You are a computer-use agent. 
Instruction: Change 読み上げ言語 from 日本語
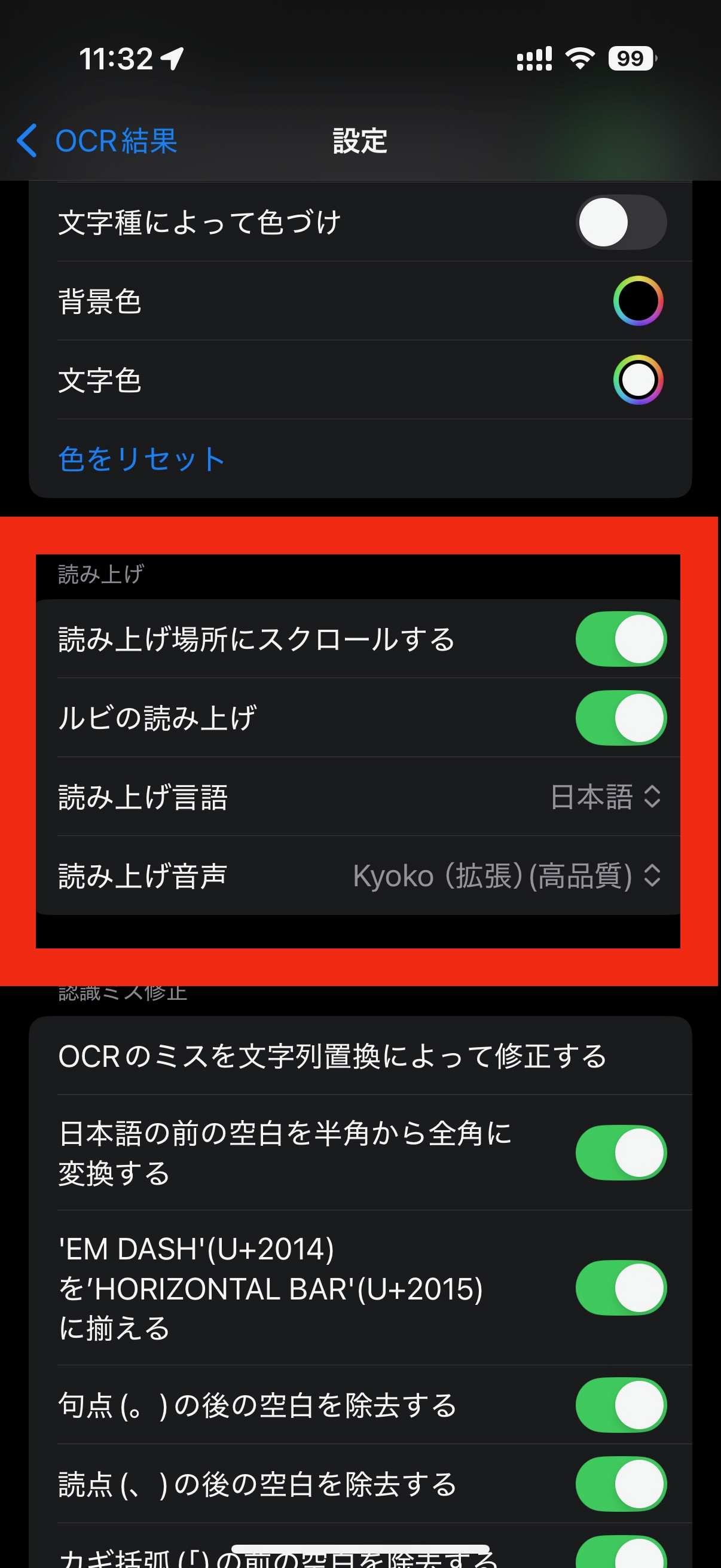605,797
